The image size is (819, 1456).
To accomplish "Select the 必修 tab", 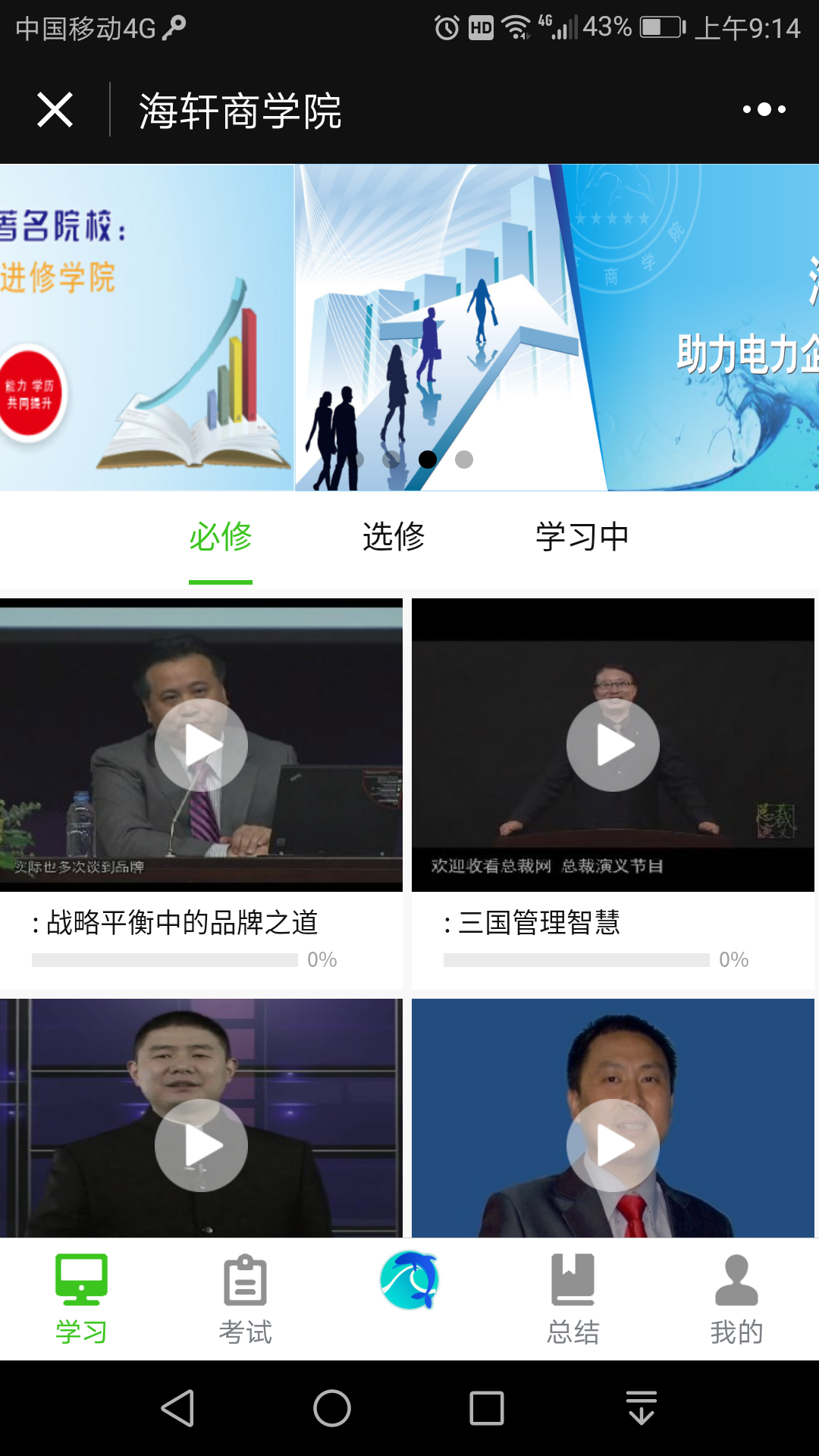I will pyautogui.click(x=220, y=537).
